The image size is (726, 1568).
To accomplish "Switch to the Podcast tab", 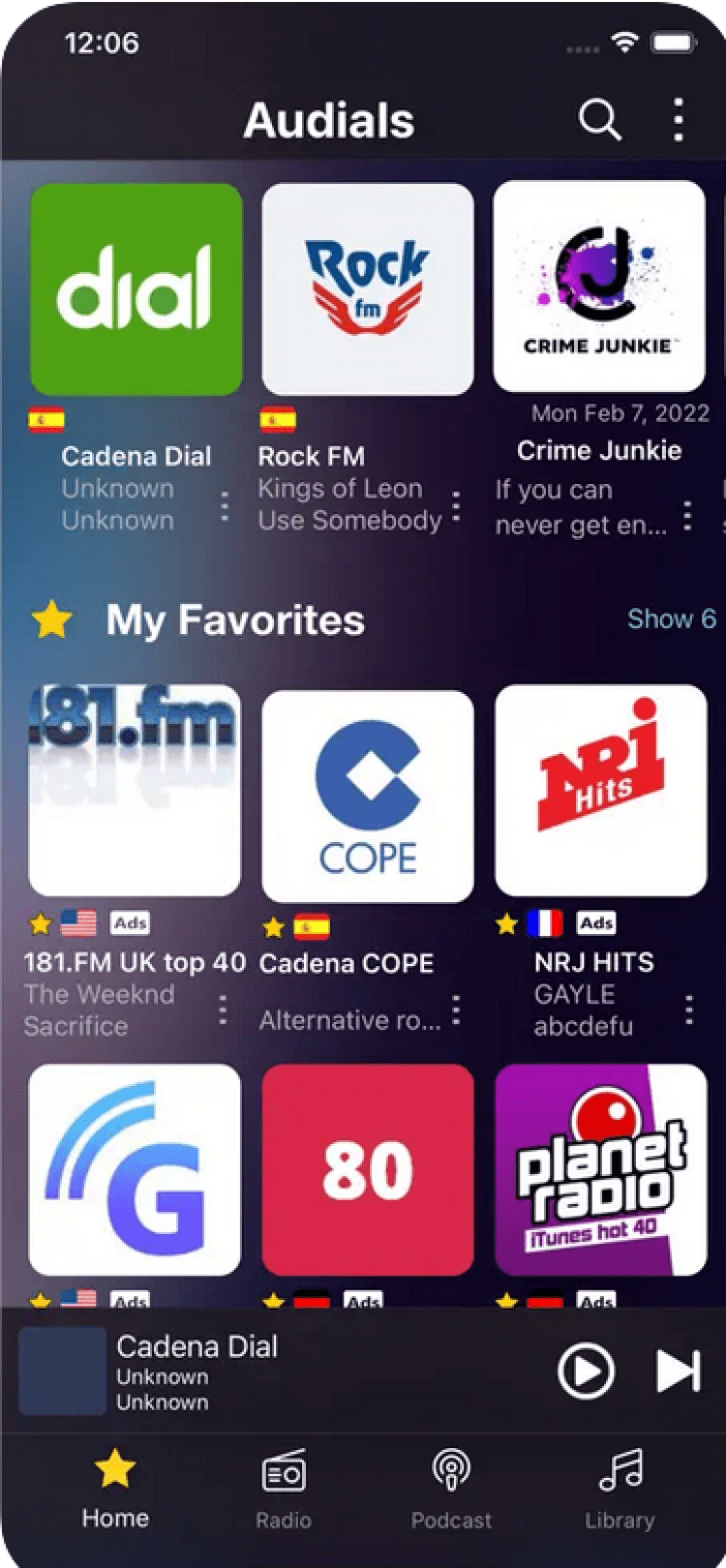I will [451, 1489].
